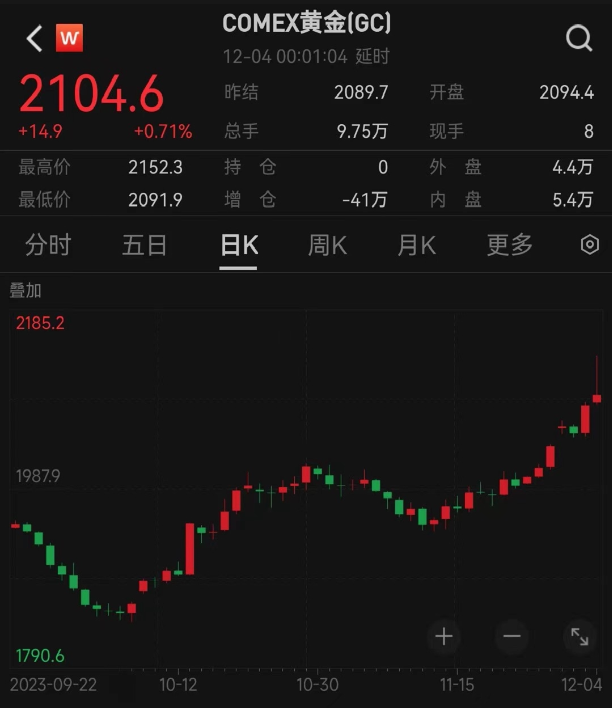Switch to the 月K chart tab
Screen dimensions: 612x708
[416, 245]
